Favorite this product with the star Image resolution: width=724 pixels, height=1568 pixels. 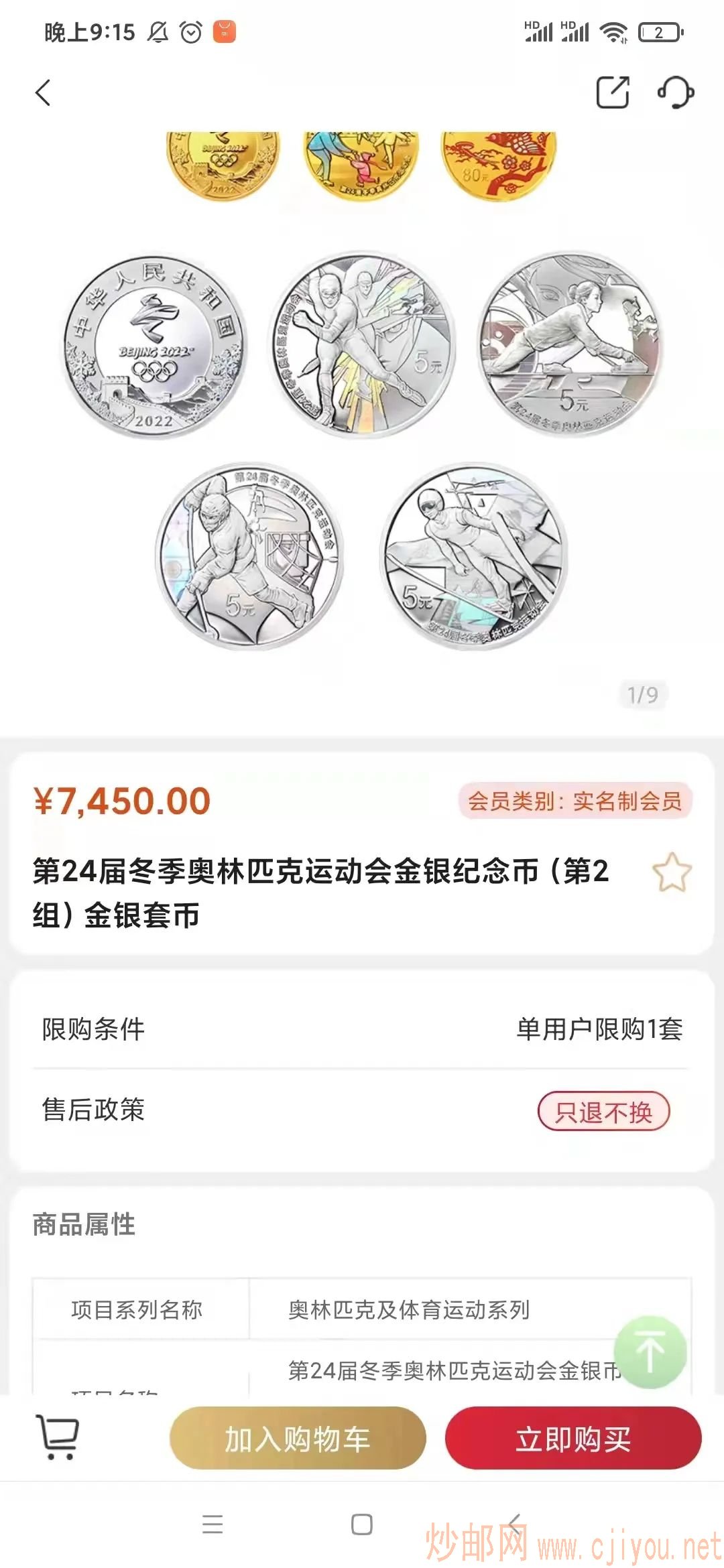point(672,872)
